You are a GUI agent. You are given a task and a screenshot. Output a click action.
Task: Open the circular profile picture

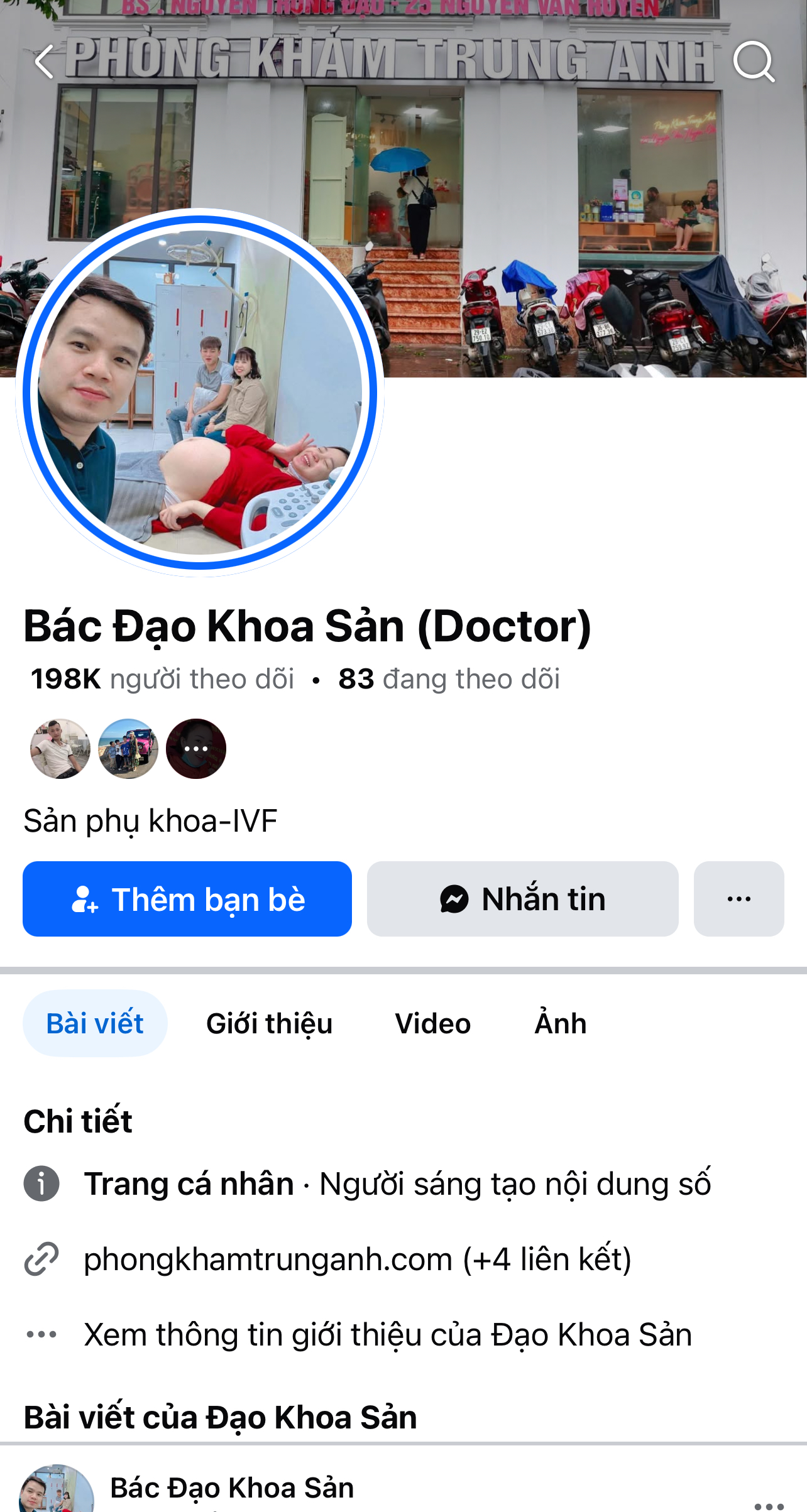200,393
